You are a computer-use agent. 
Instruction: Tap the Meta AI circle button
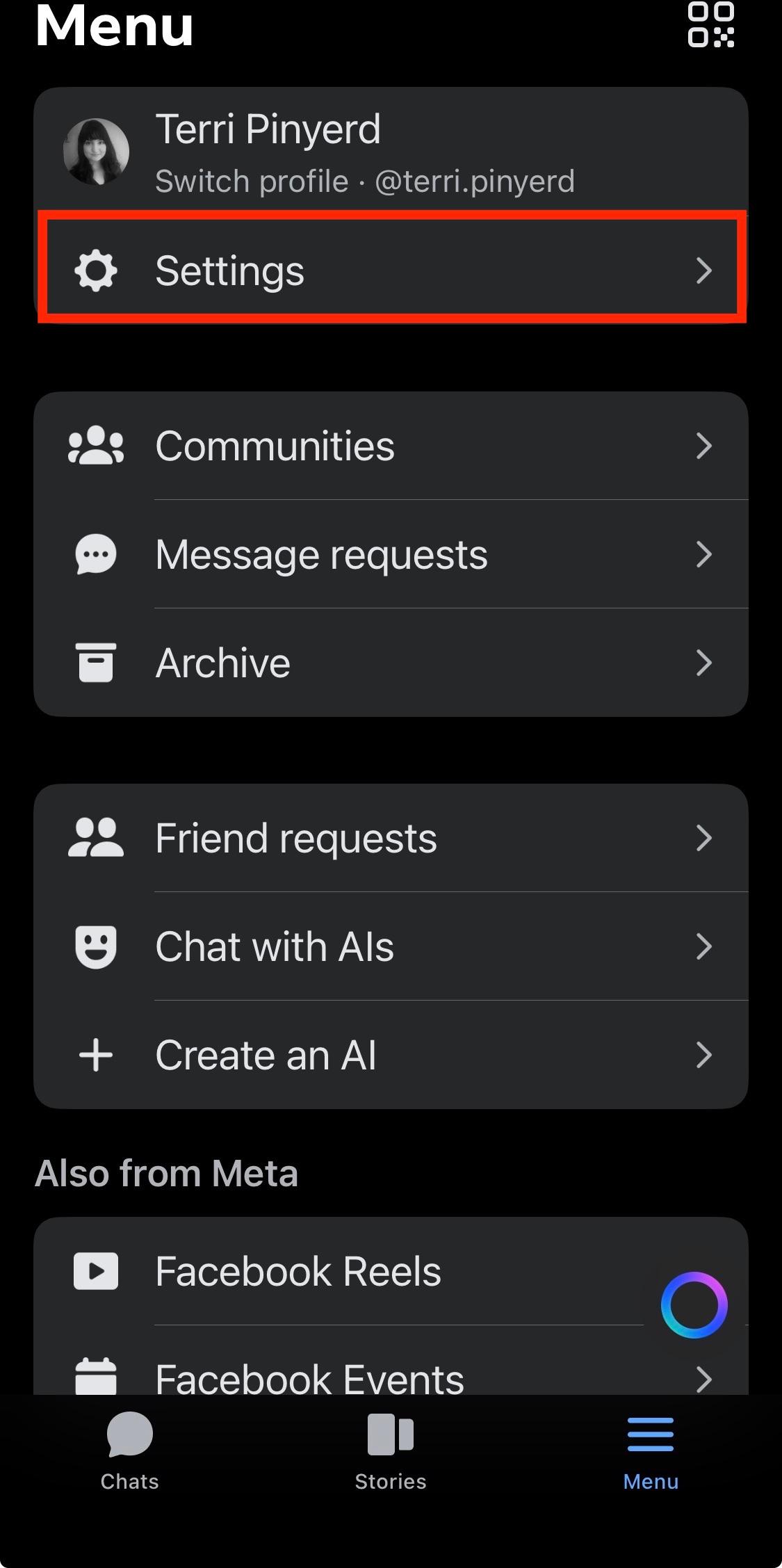694,1304
